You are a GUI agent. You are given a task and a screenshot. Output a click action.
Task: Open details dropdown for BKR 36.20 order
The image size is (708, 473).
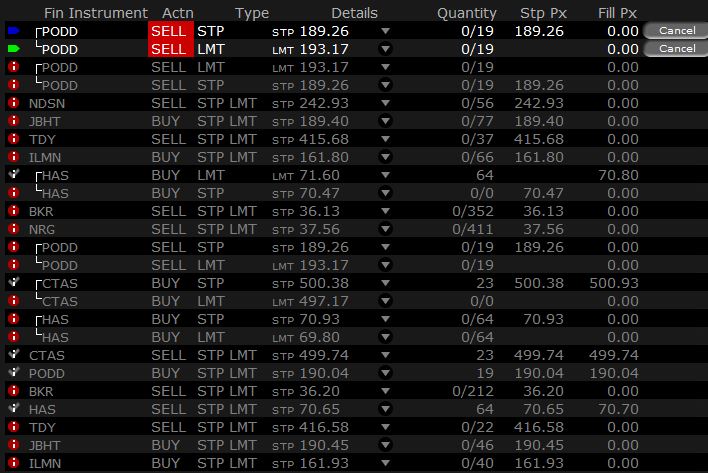pyautogui.click(x=386, y=391)
